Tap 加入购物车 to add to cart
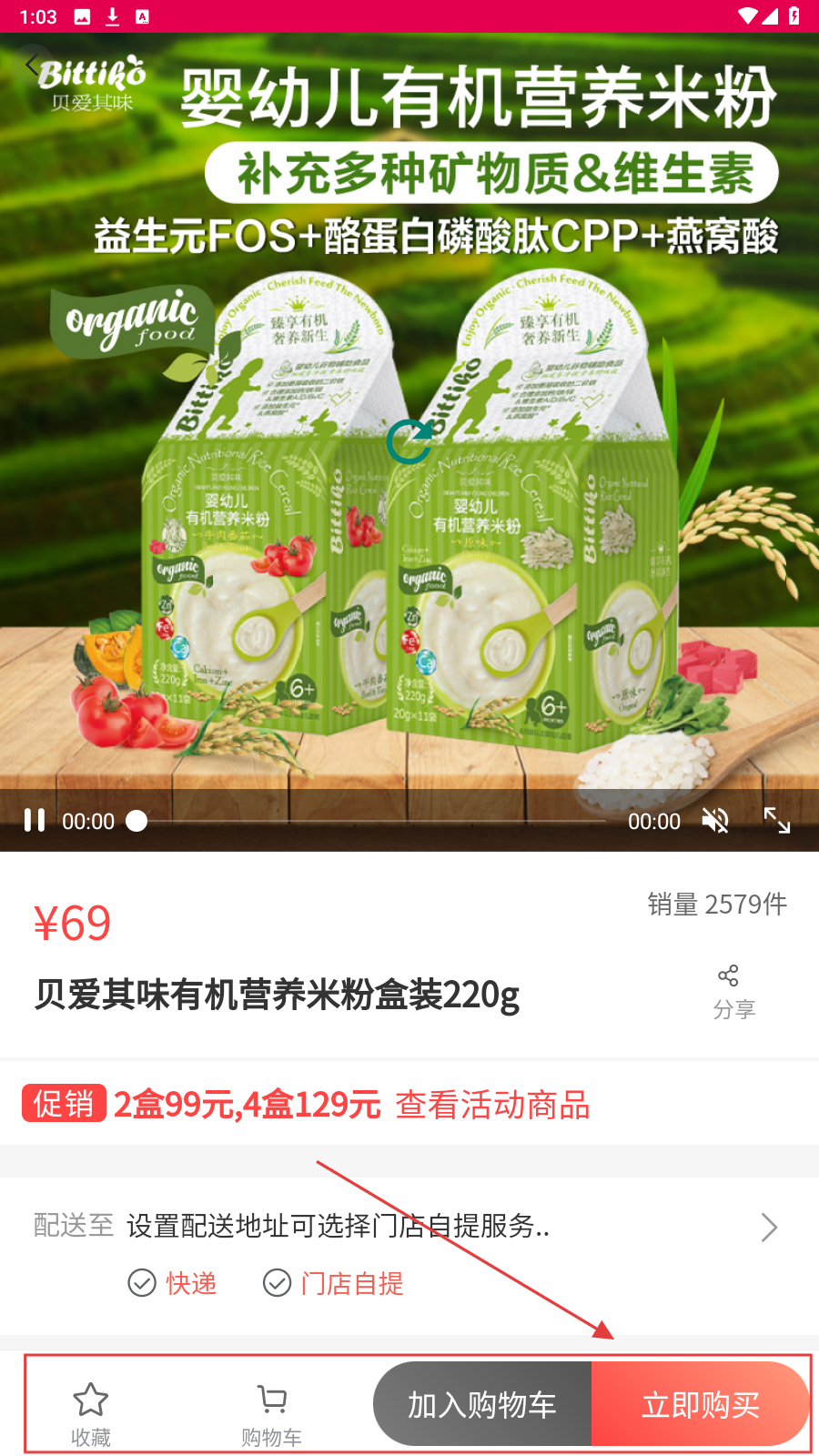The image size is (819, 1456). (482, 1404)
